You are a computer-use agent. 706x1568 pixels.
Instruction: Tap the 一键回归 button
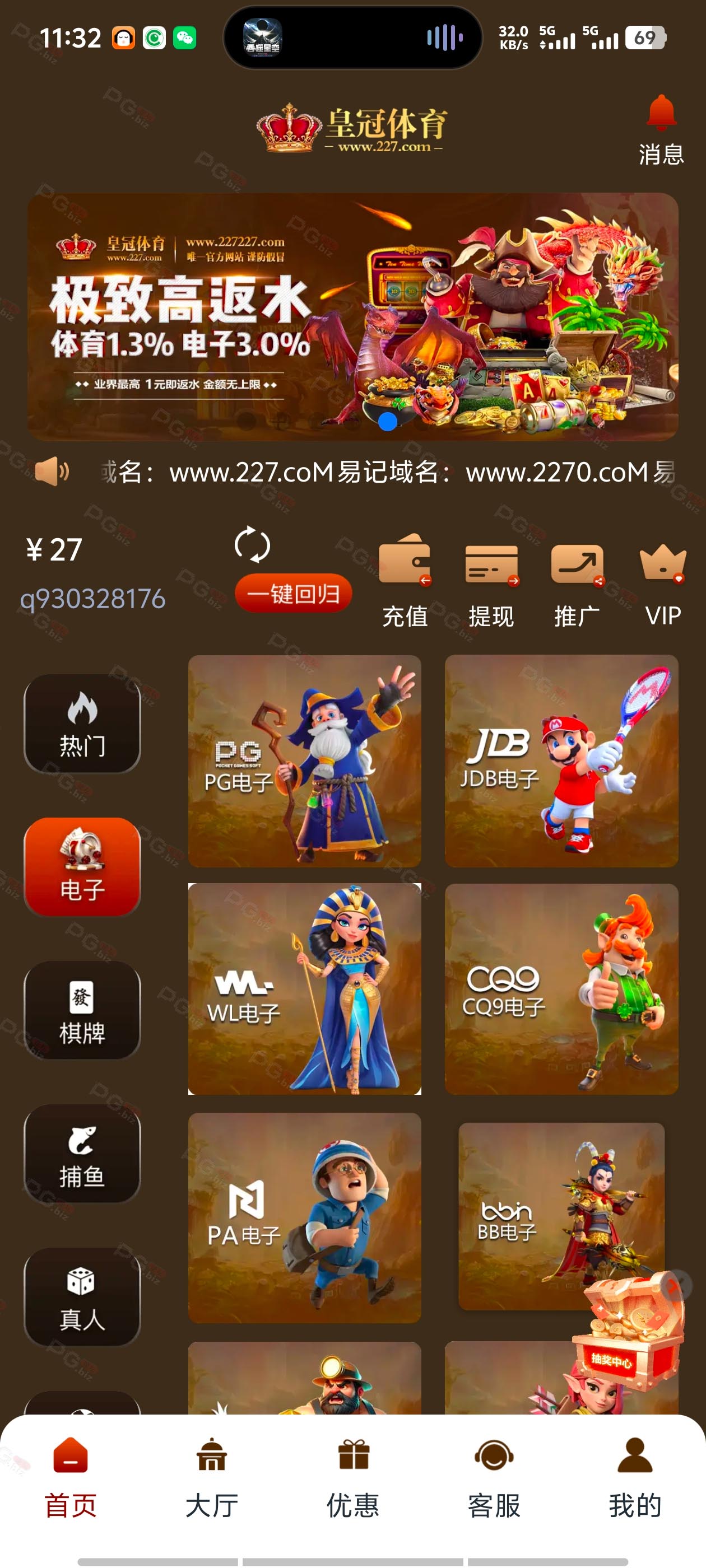pos(293,593)
